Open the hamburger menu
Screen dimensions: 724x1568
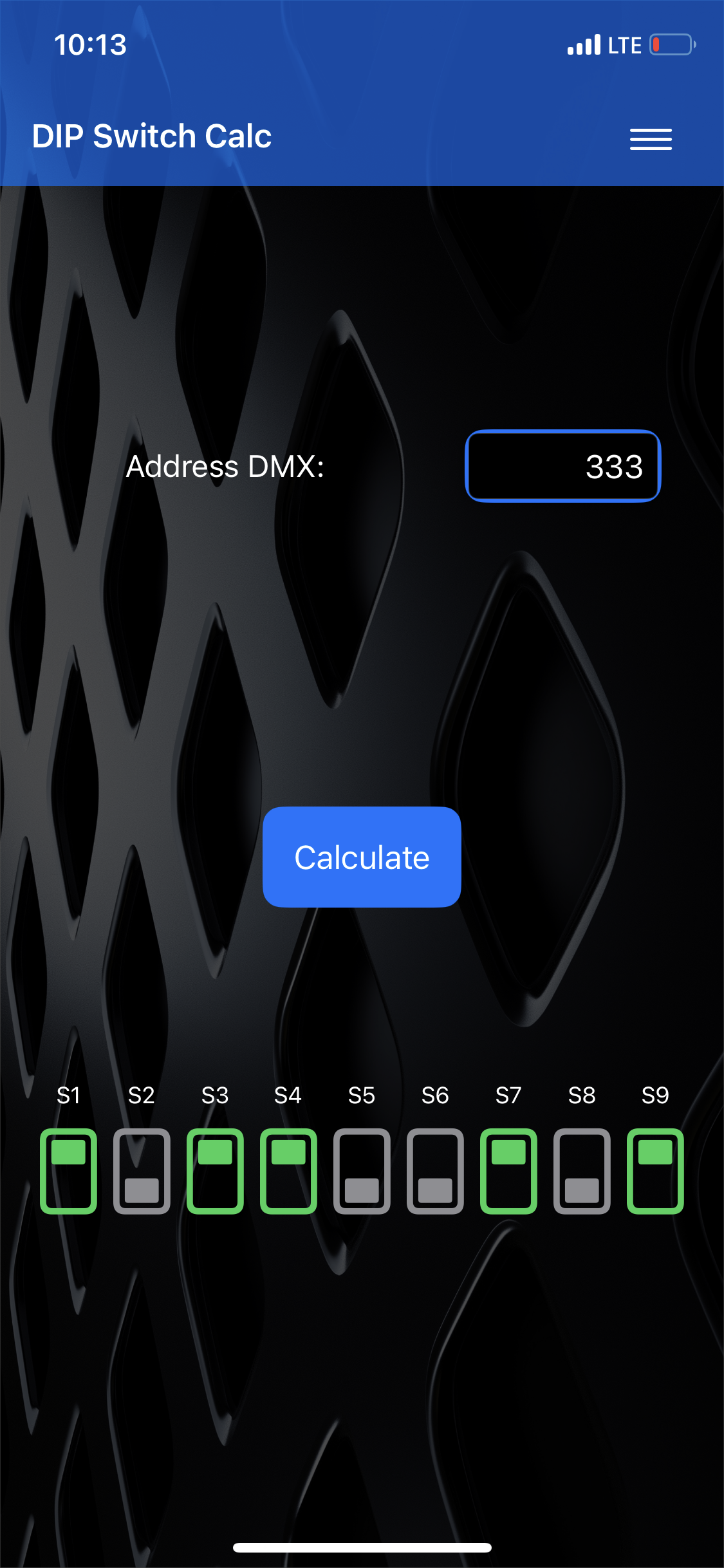click(651, 138)
